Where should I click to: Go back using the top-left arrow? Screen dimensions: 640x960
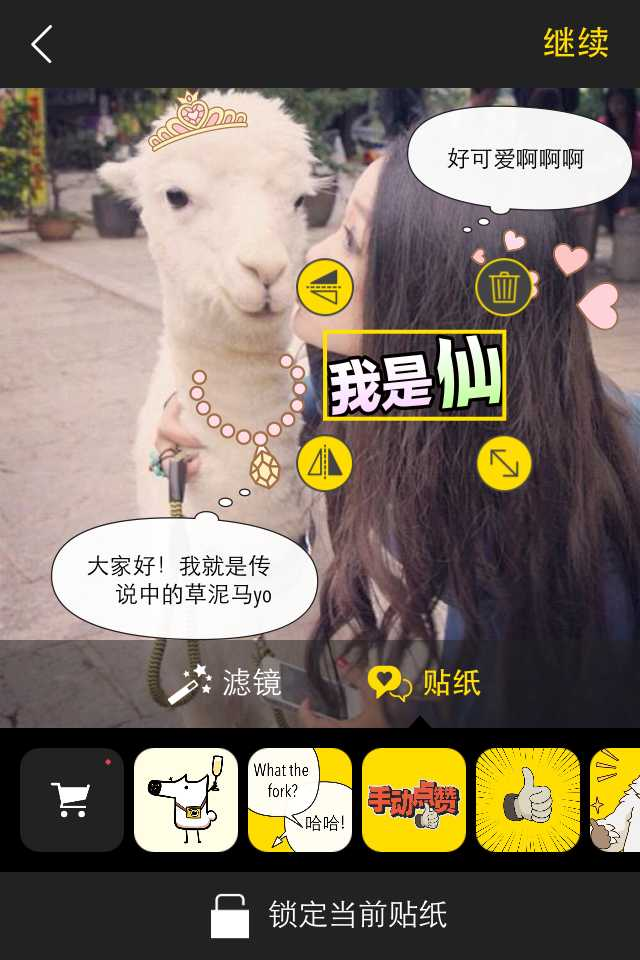coord(41,44)
